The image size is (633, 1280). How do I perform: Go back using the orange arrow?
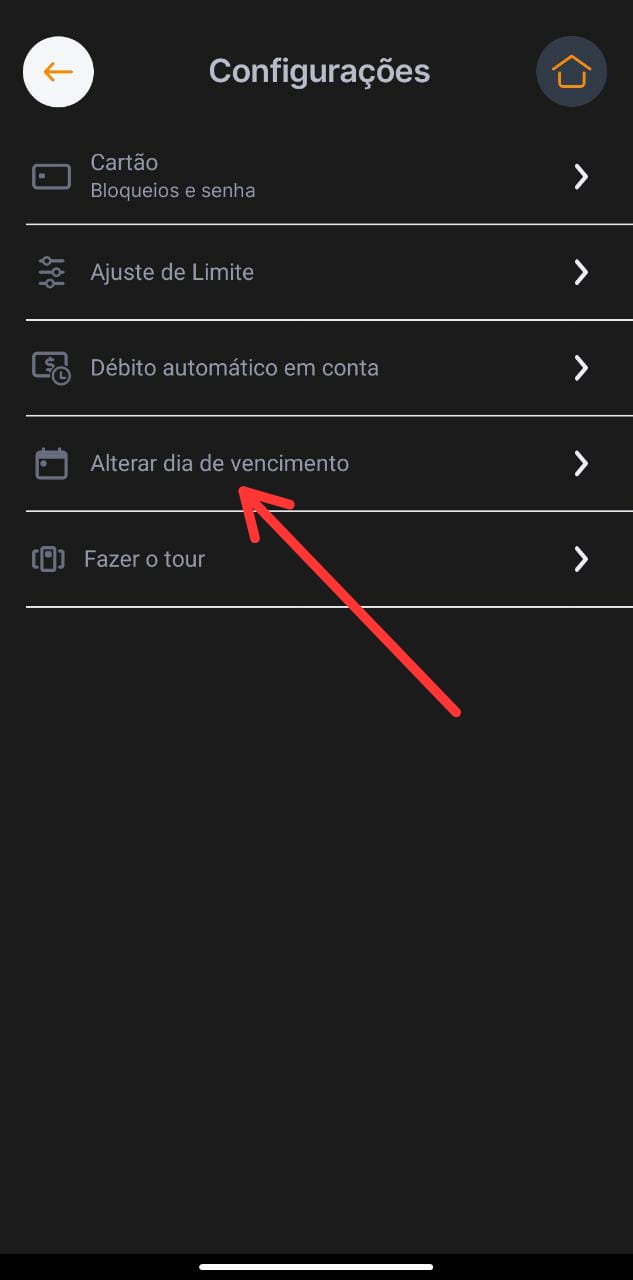58,72
